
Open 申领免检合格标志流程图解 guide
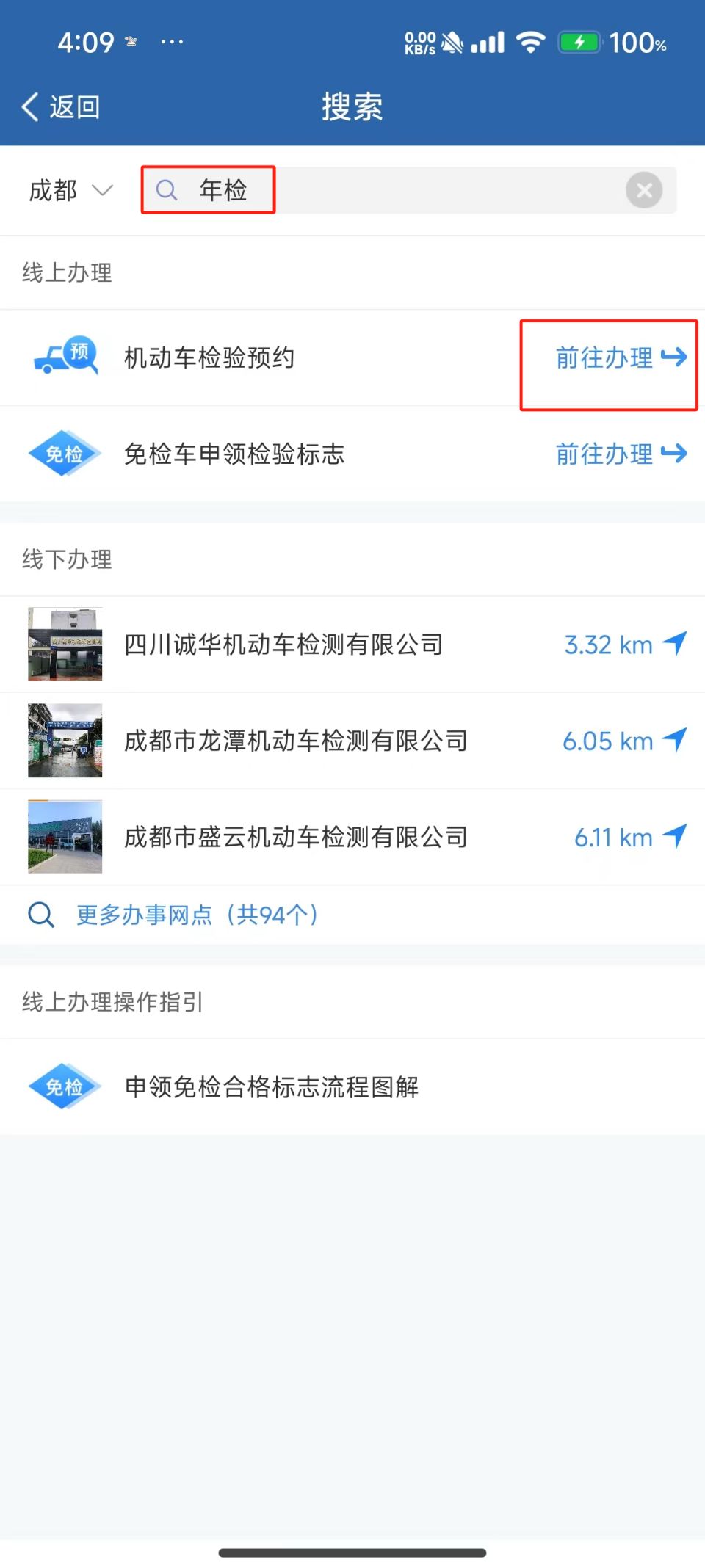pyautogui.click(x=272, y=1086)
